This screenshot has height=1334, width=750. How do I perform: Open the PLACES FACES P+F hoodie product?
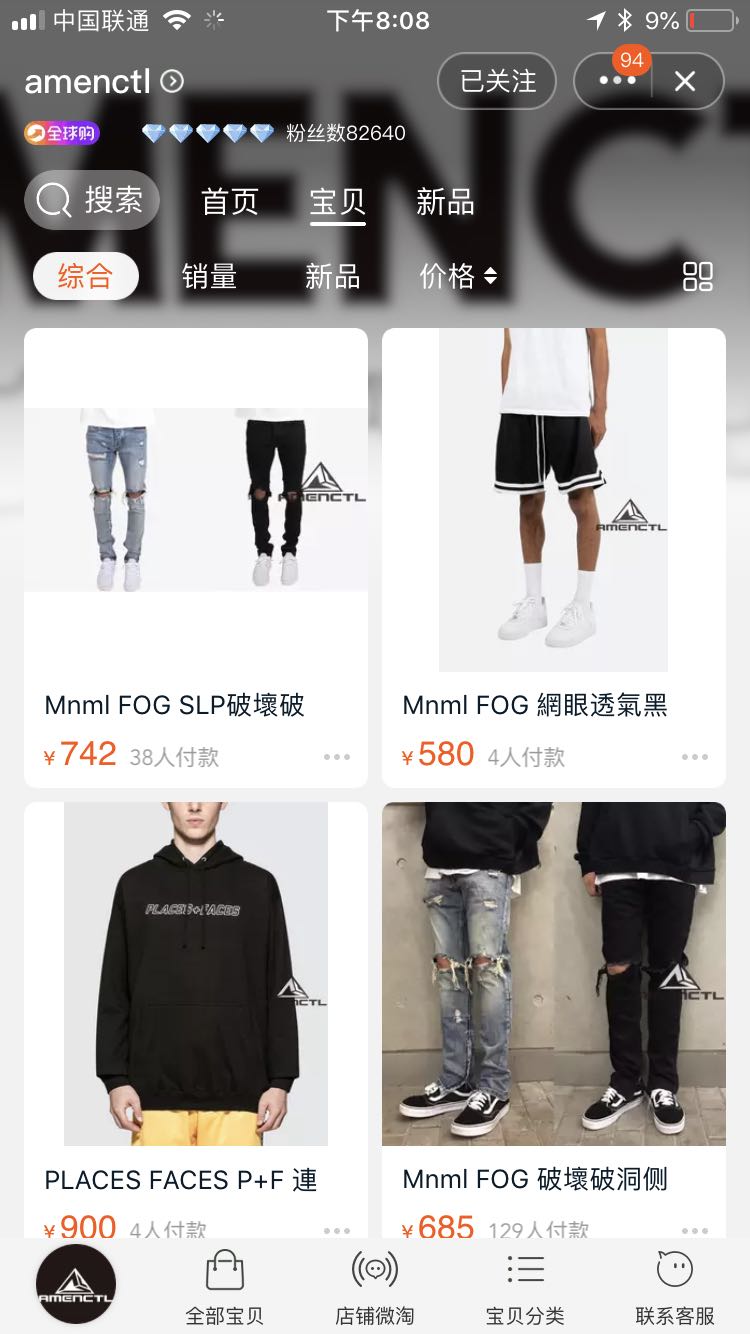[x=196, y=974]
